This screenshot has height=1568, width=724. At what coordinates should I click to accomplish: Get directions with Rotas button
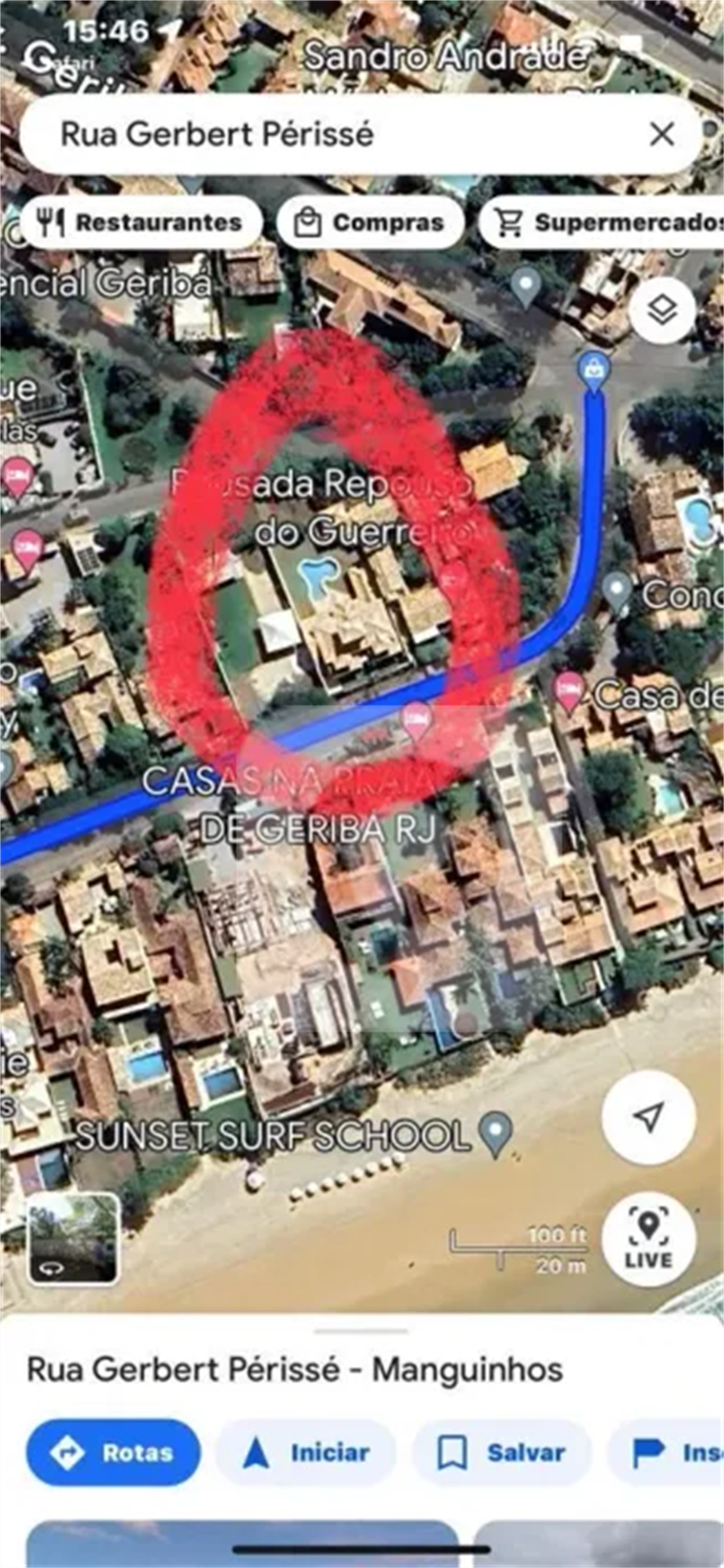[113, 1453]
